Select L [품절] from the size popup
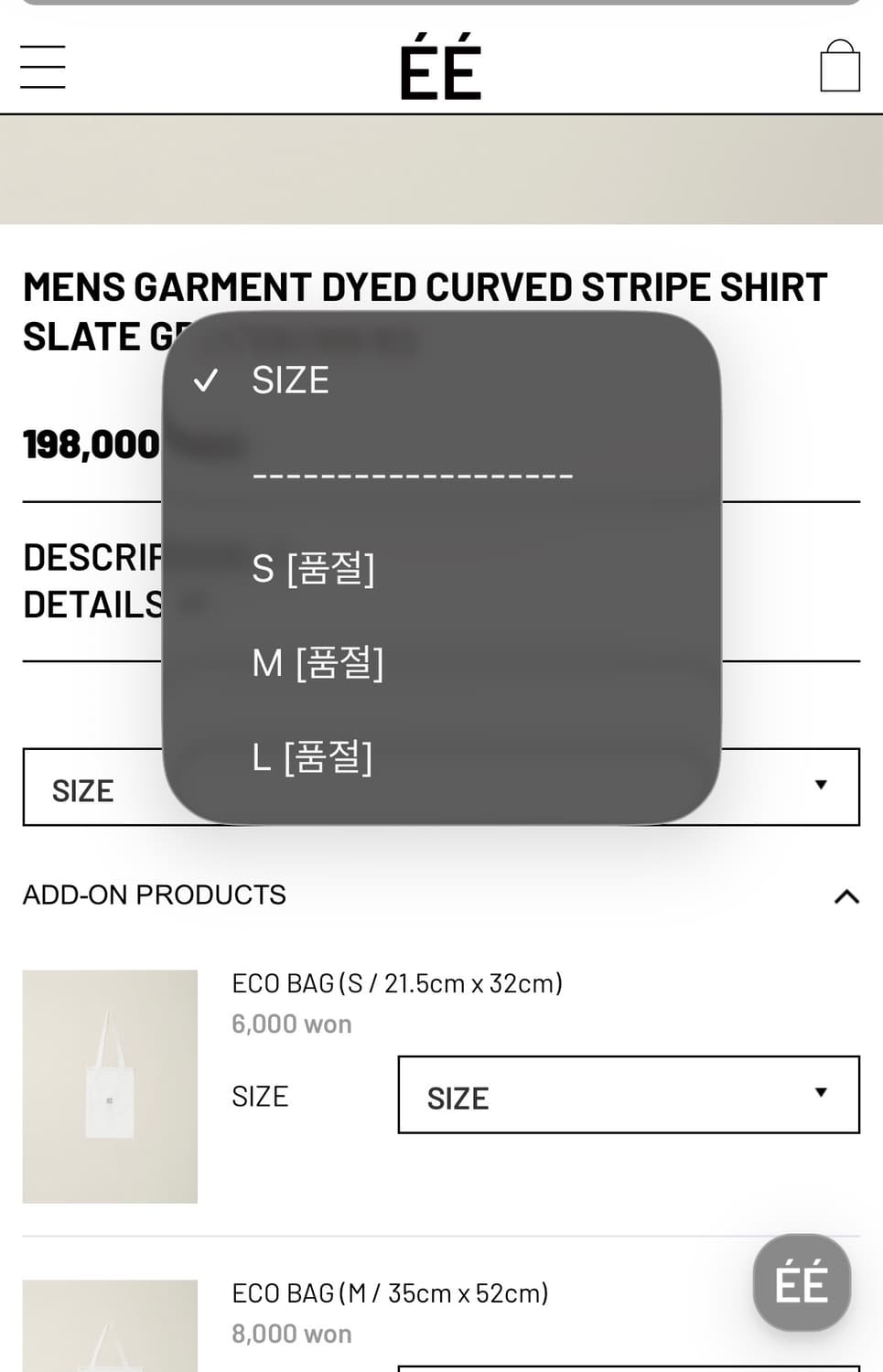This screenshot has height=1372, width=883. (x=312, y=757)
